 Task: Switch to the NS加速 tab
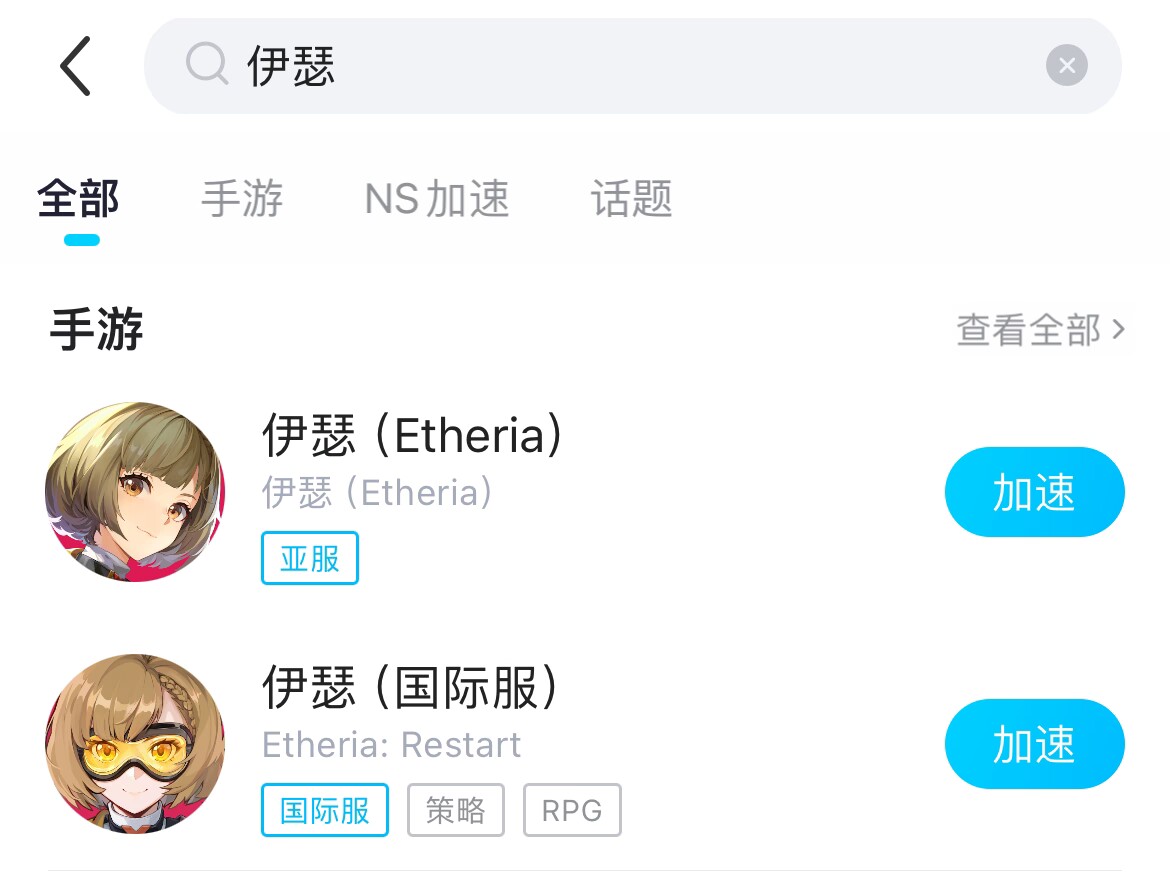[437, 199]
